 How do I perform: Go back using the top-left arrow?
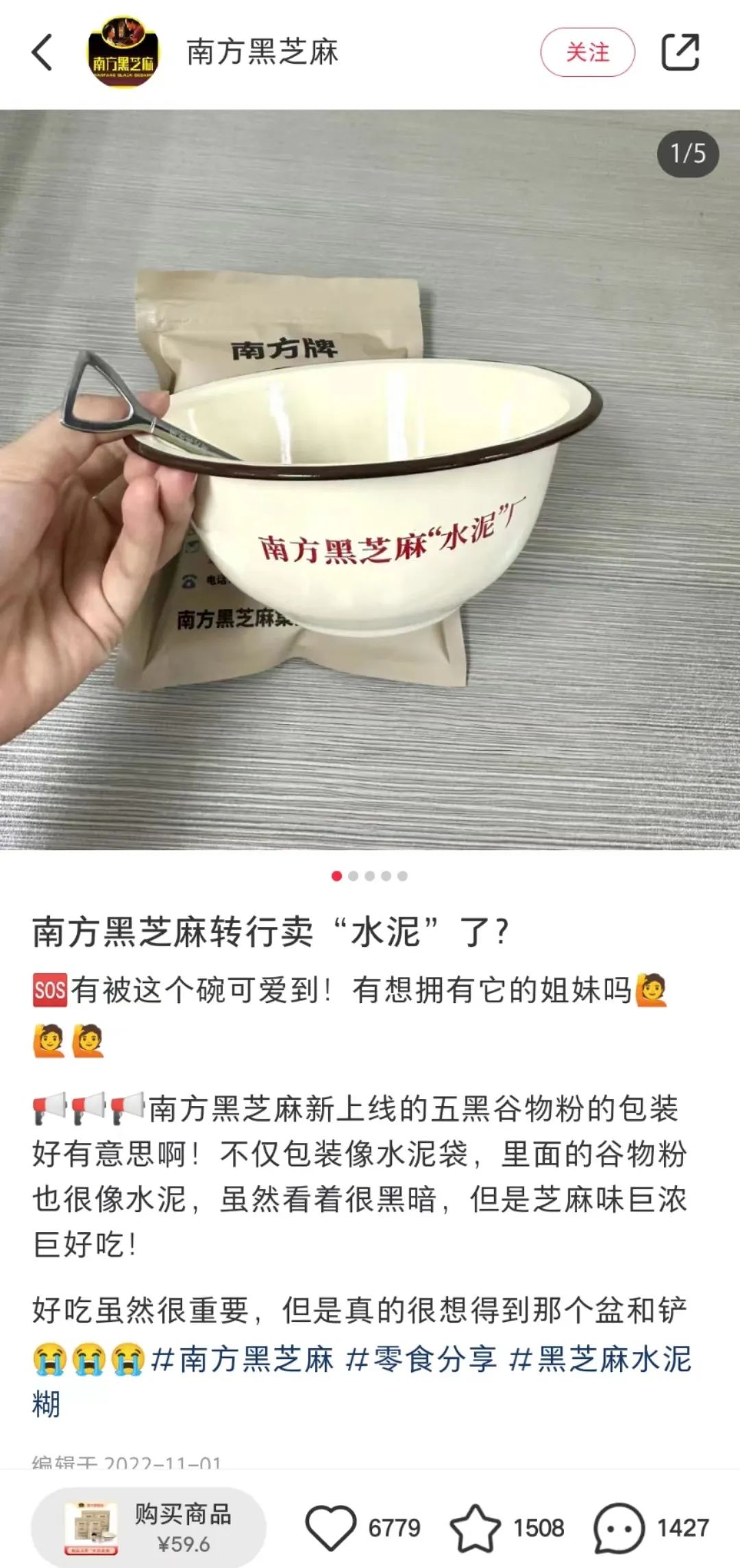42,52
